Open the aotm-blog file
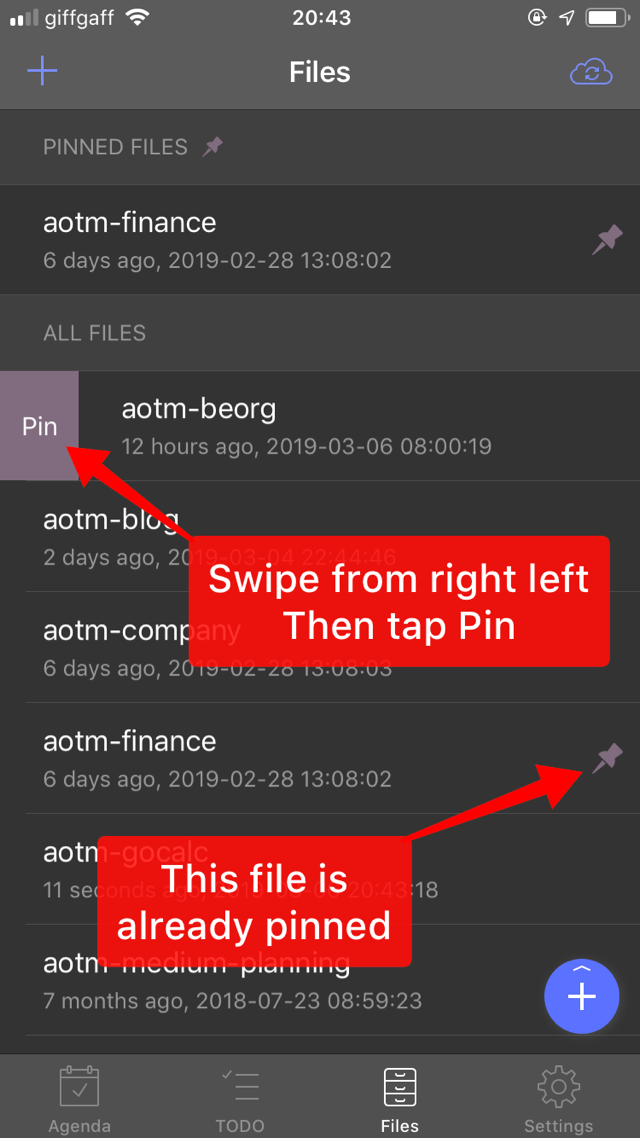The width and height of the screenshot is (640, 1138). pos(320,536)
